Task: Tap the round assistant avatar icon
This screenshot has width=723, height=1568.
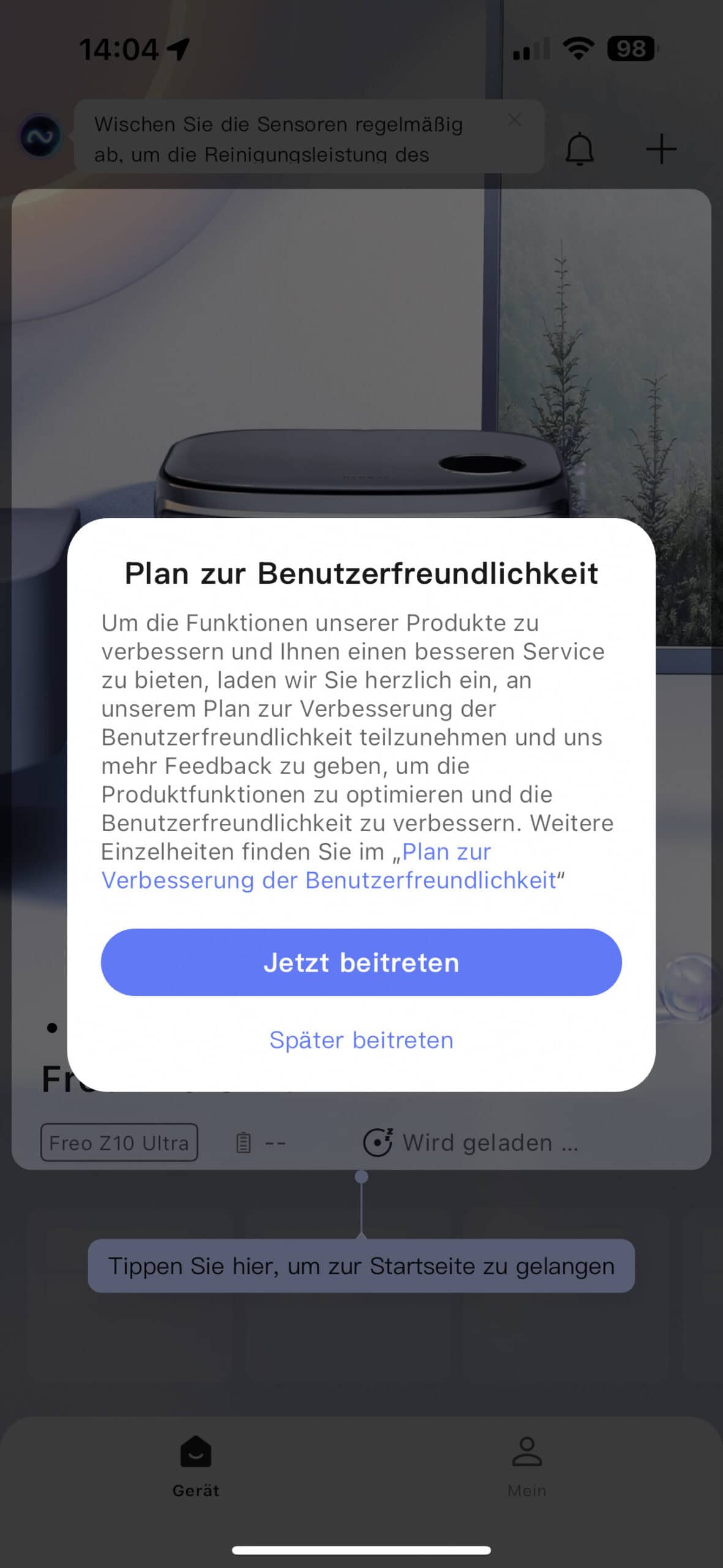Action: pyautogui.click(x=40, y=136)
